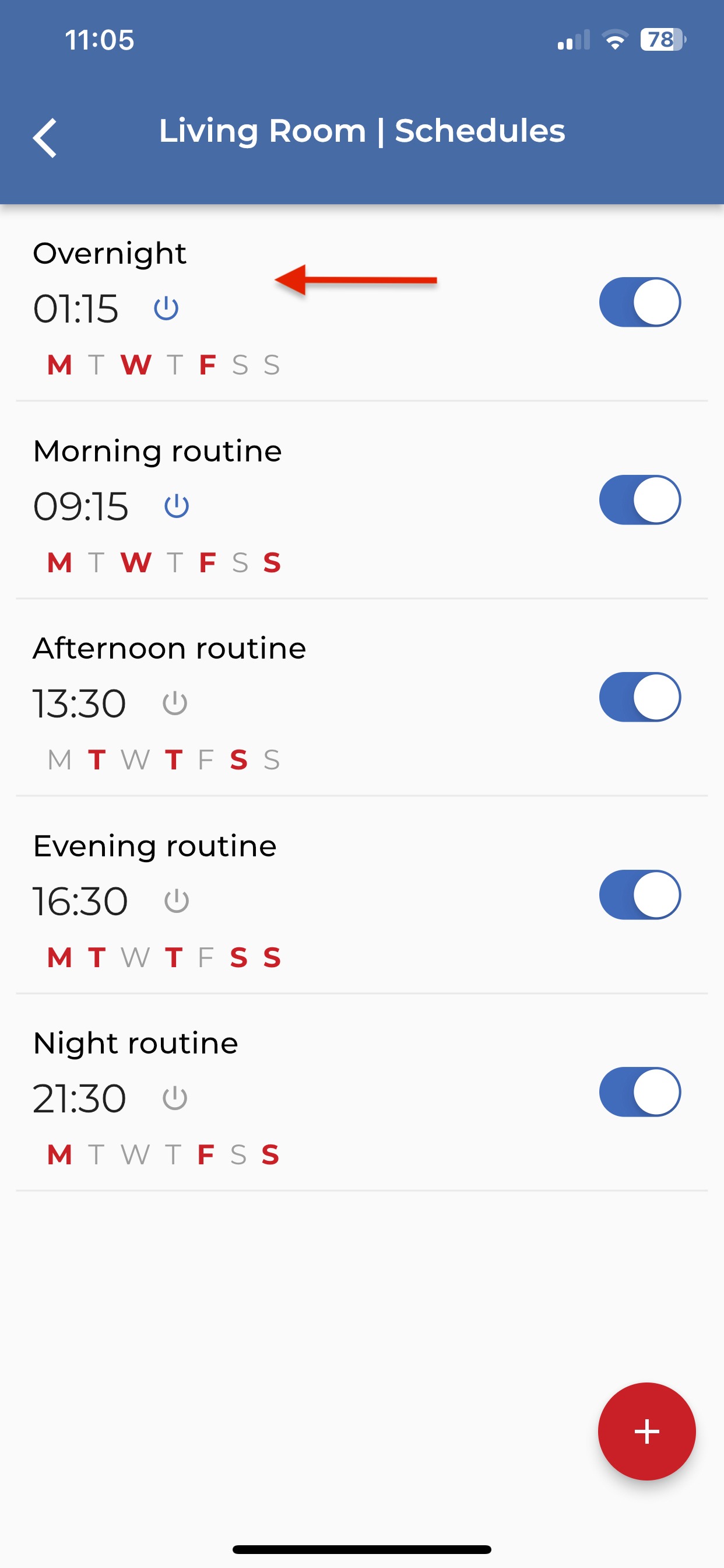This screenshot has height=1568, width=724.
Task: Go back from Living Room Schedules
Action: tap(45, 138)
